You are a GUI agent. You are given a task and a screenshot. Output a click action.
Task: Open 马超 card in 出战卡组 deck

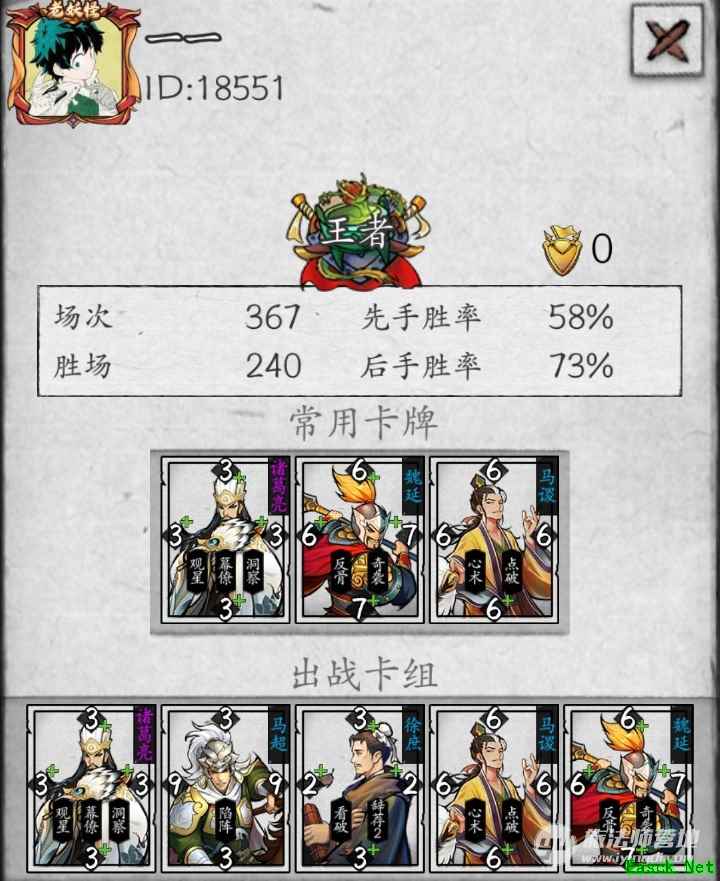[x=226, y=789]
